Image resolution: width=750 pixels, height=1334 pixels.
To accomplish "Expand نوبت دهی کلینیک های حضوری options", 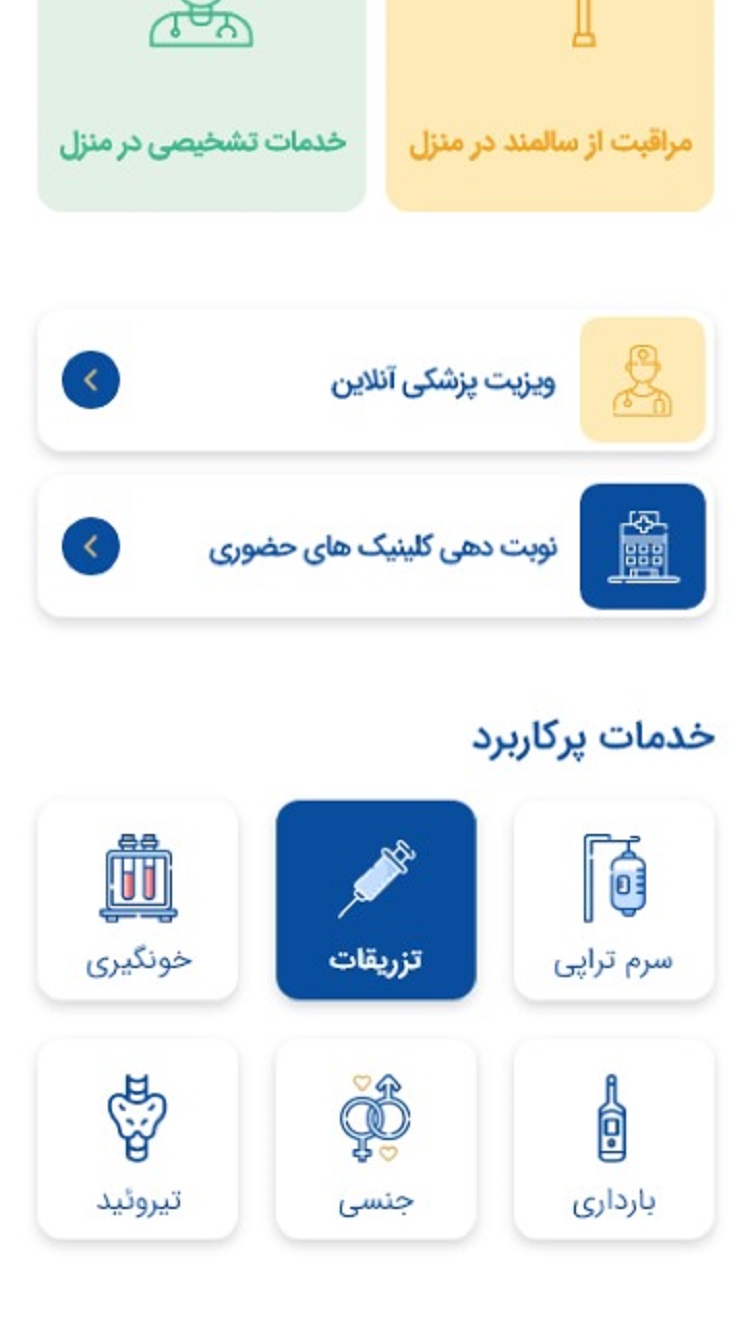I will [x=90, y=546].
